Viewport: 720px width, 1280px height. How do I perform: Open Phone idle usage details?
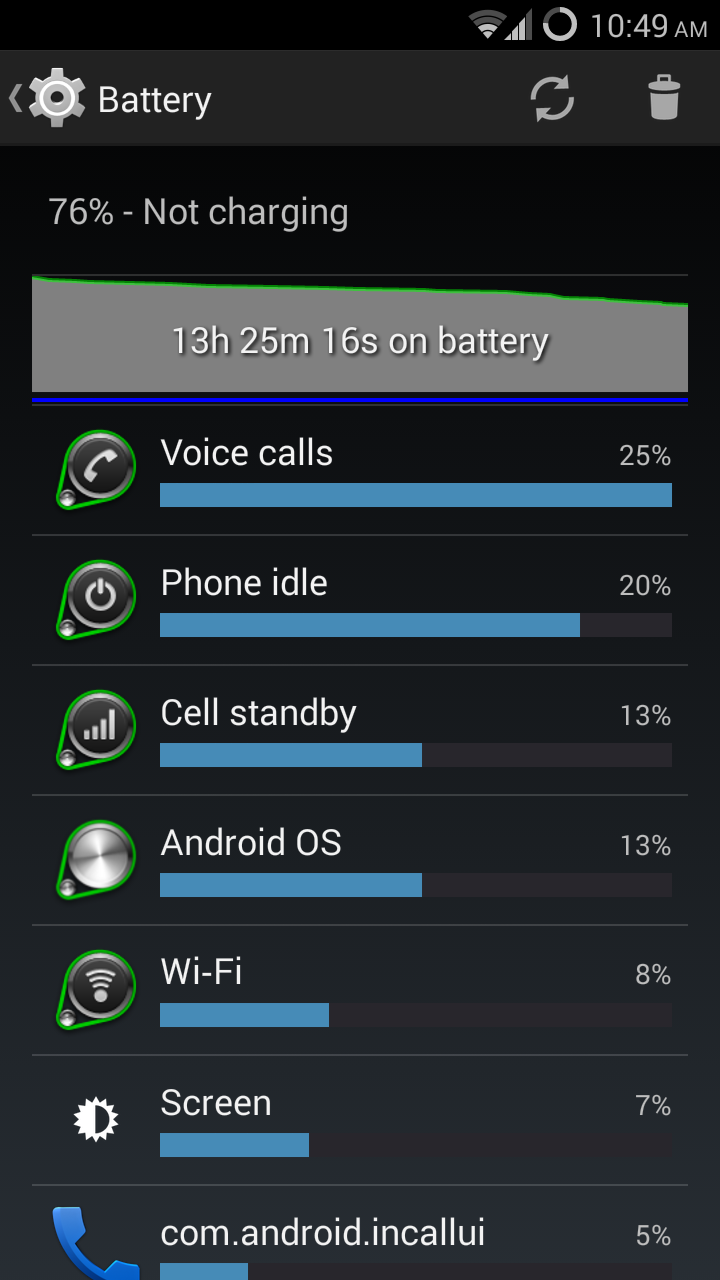360,600
